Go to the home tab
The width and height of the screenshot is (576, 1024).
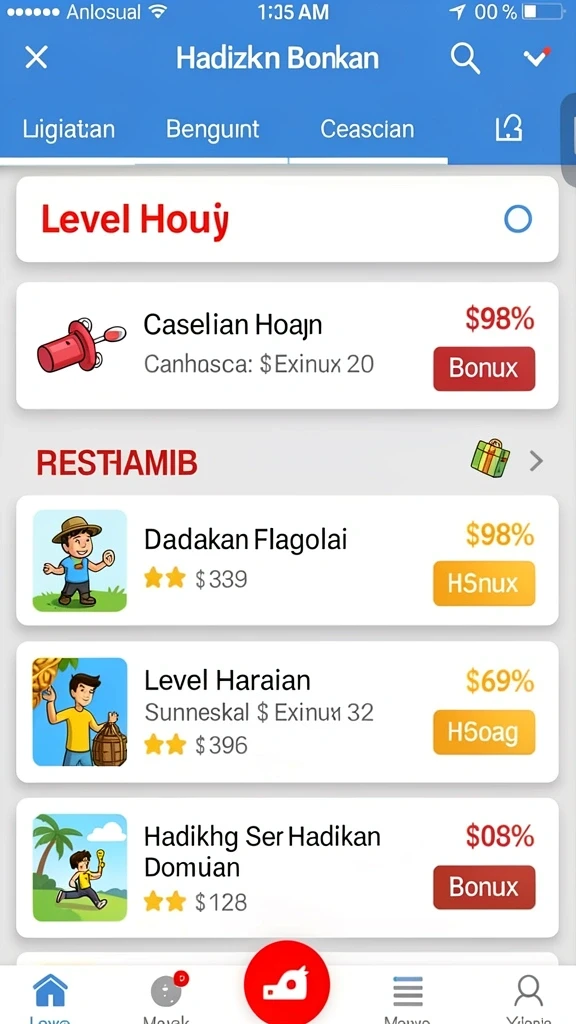pos(50,997)
